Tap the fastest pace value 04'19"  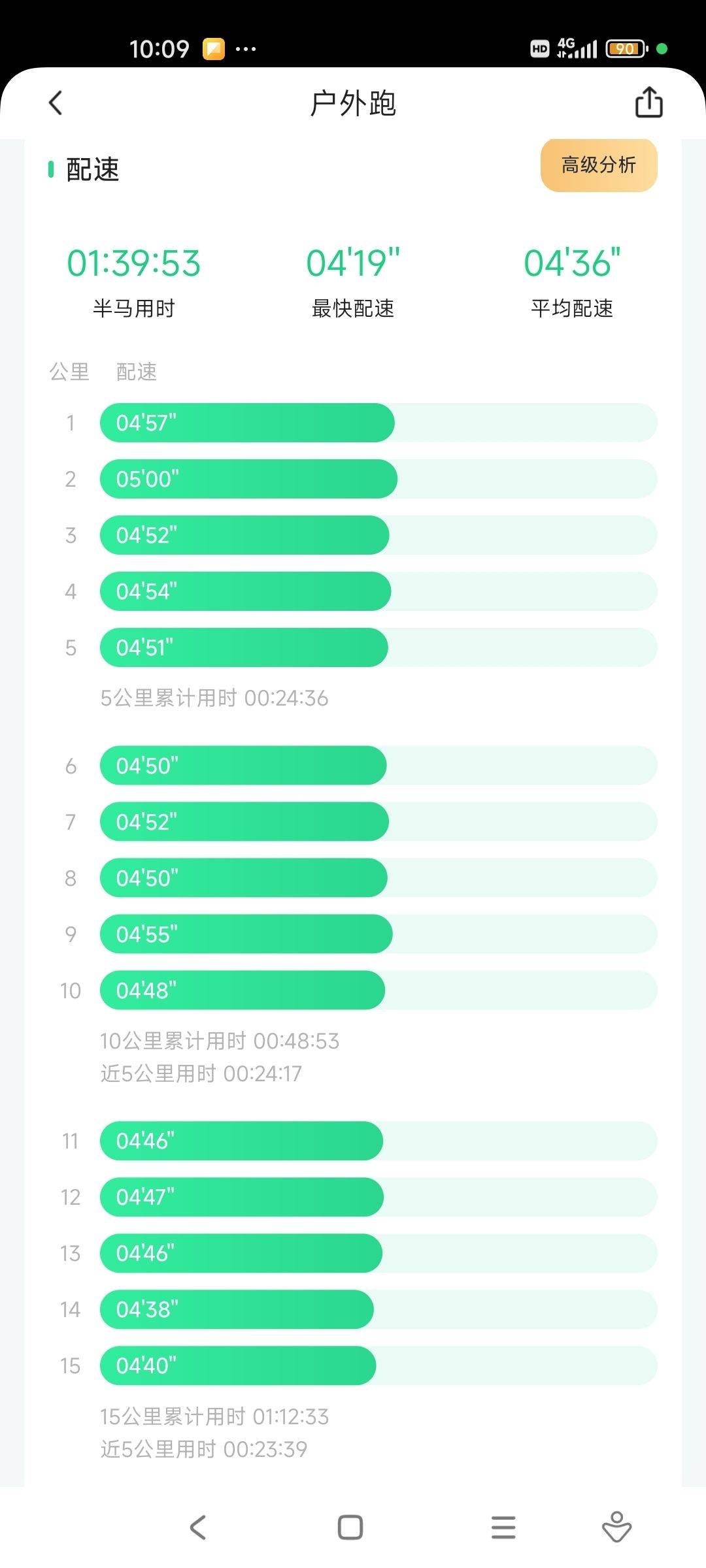(x=353, y=263)
